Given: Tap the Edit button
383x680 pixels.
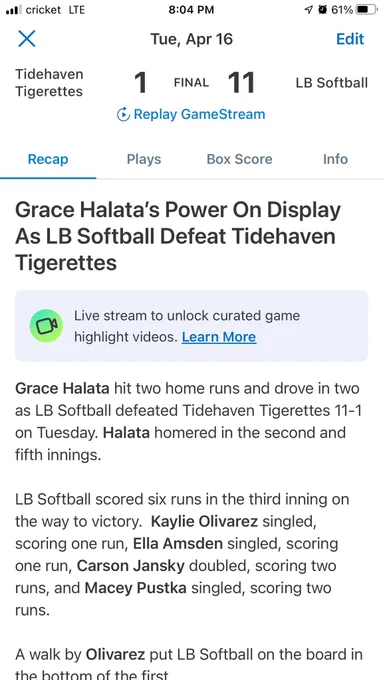Looking at the screenshot, I should click(x=350, y=39).
